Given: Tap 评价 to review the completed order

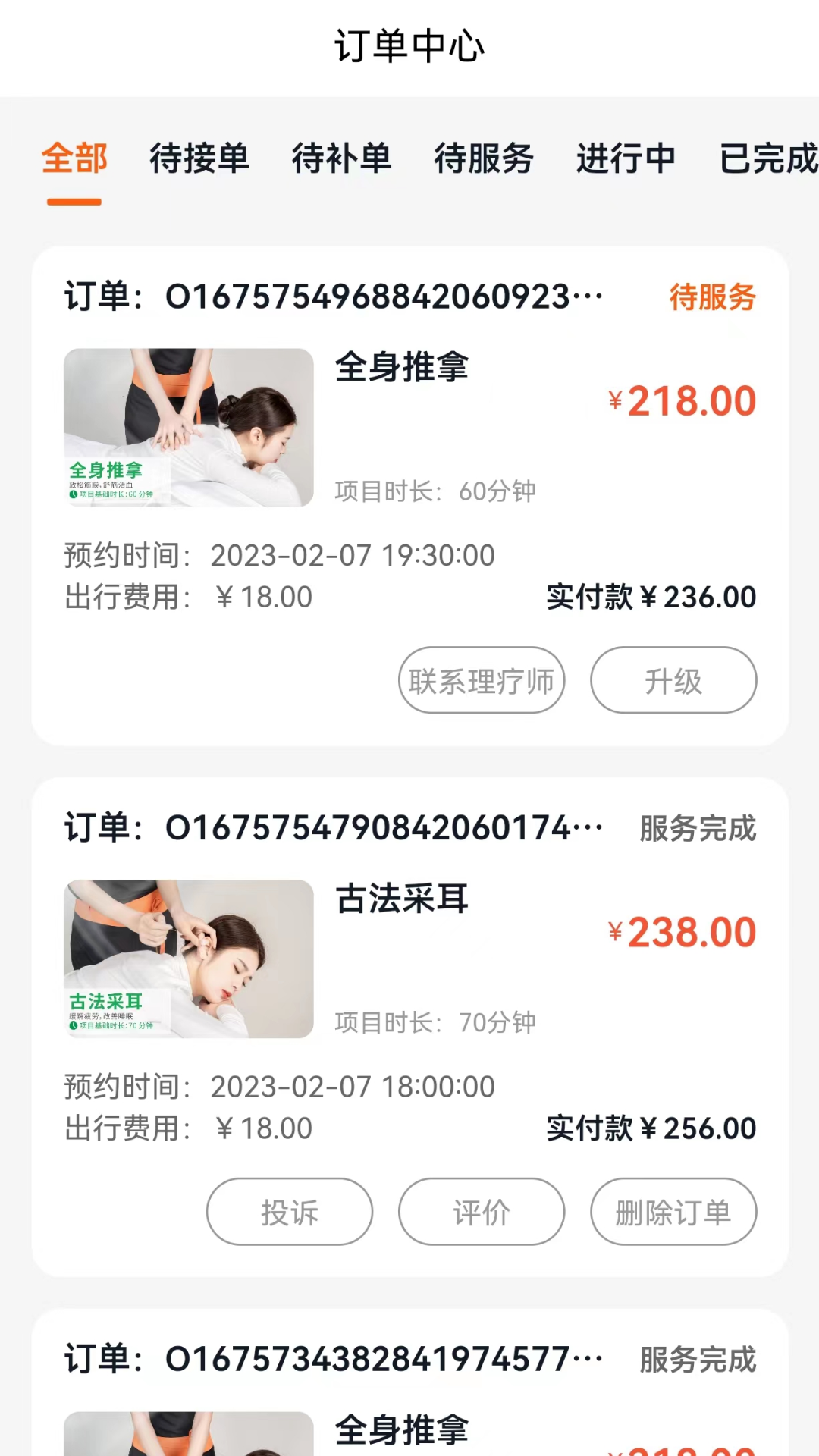Looking at the screenshot, I should point(482,1212).
